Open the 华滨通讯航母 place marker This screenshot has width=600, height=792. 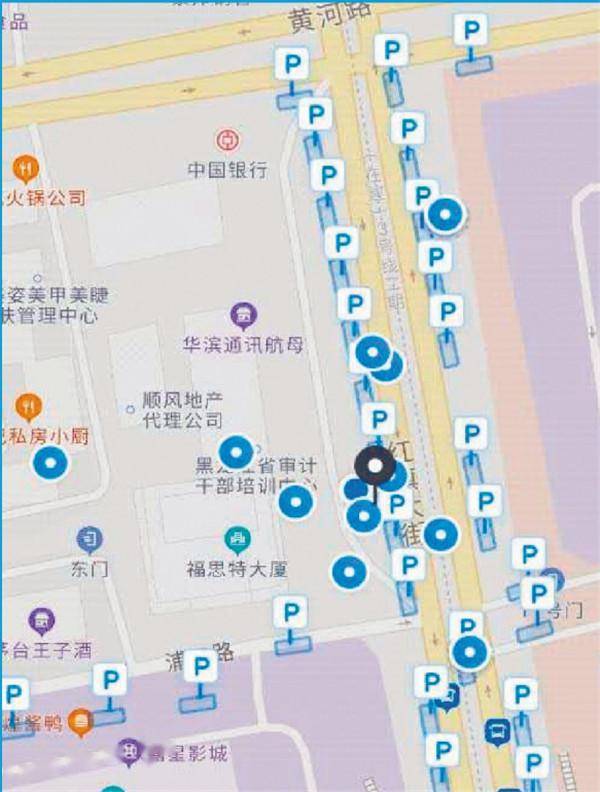point(243,316)
